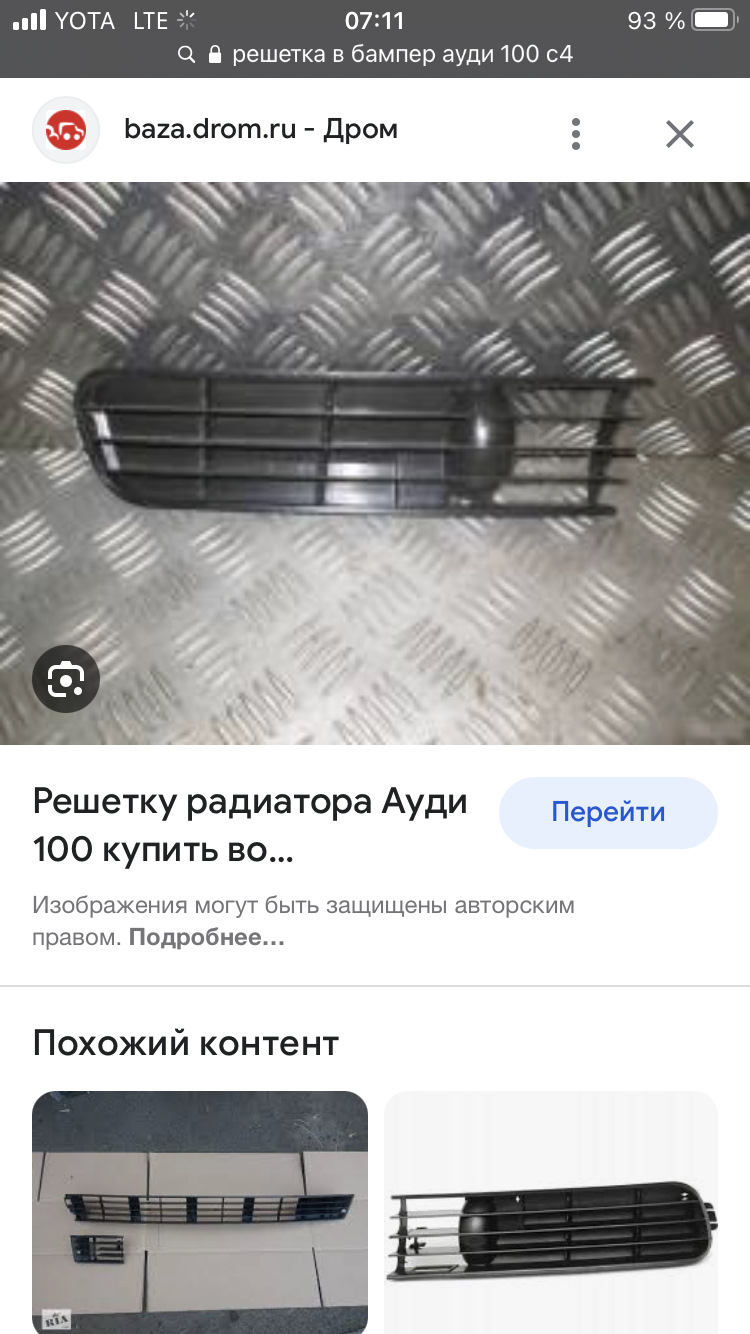Select the Похожий контент section heading
This screenshot has height=1334, width=750.
[186, 1044]
